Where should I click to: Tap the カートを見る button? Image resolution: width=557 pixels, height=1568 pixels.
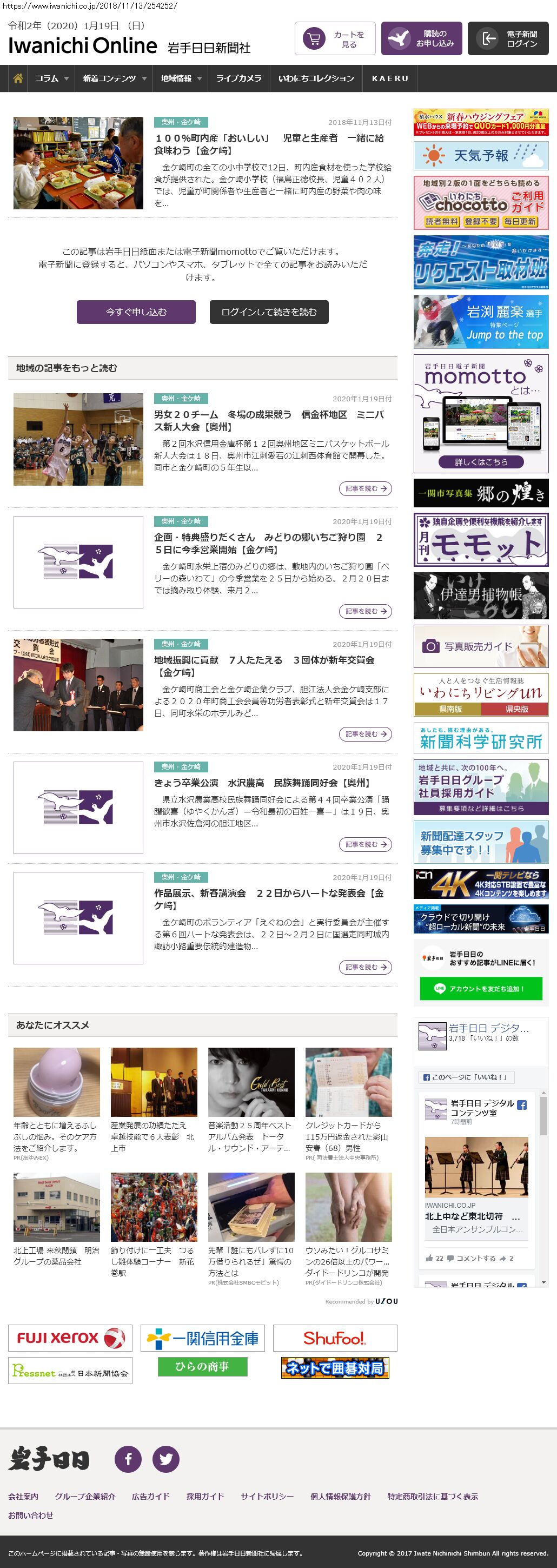tap(335, 39)
